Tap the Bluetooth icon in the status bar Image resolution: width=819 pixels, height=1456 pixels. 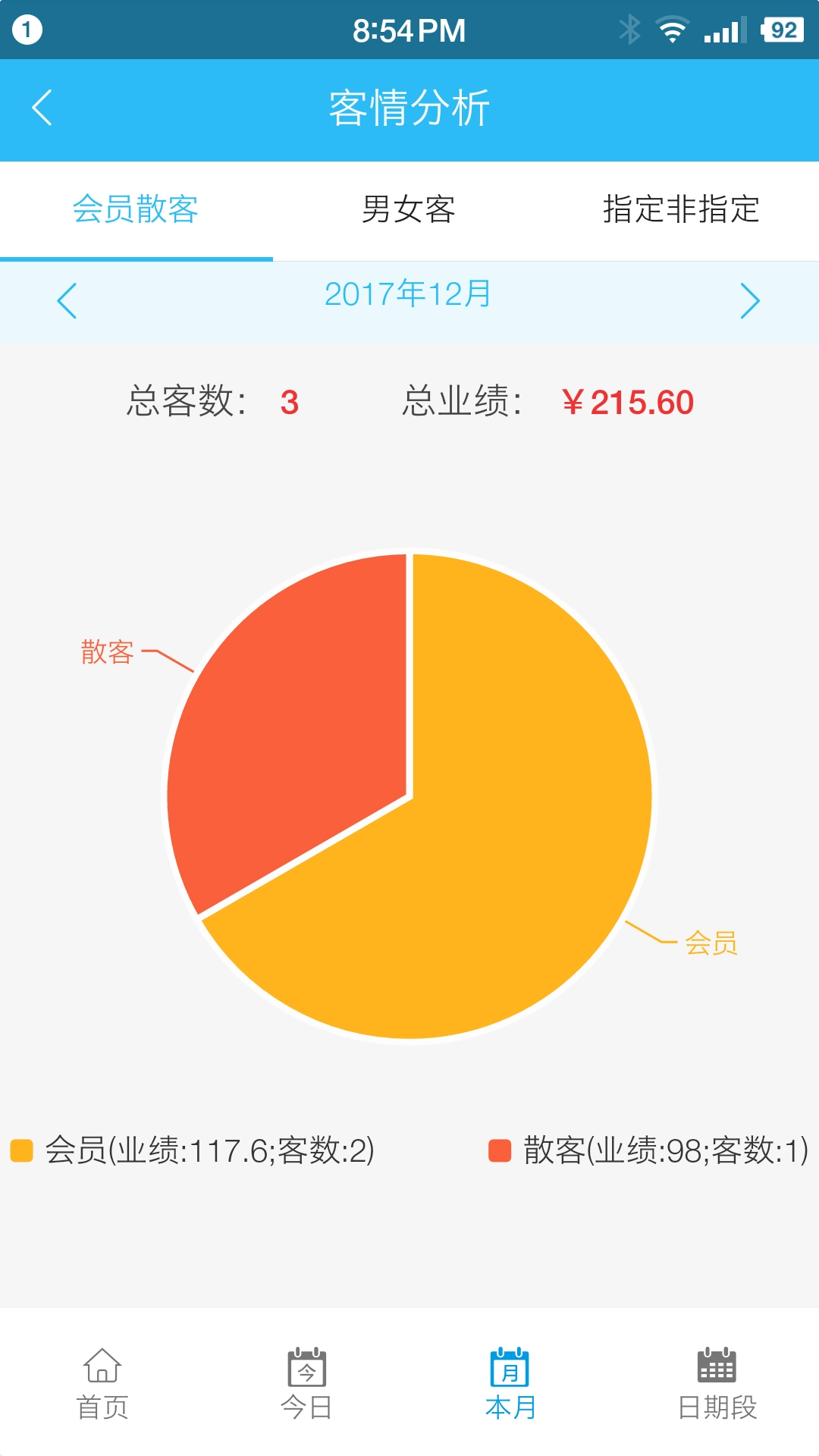pyautogui.click(x=629, y=30)
